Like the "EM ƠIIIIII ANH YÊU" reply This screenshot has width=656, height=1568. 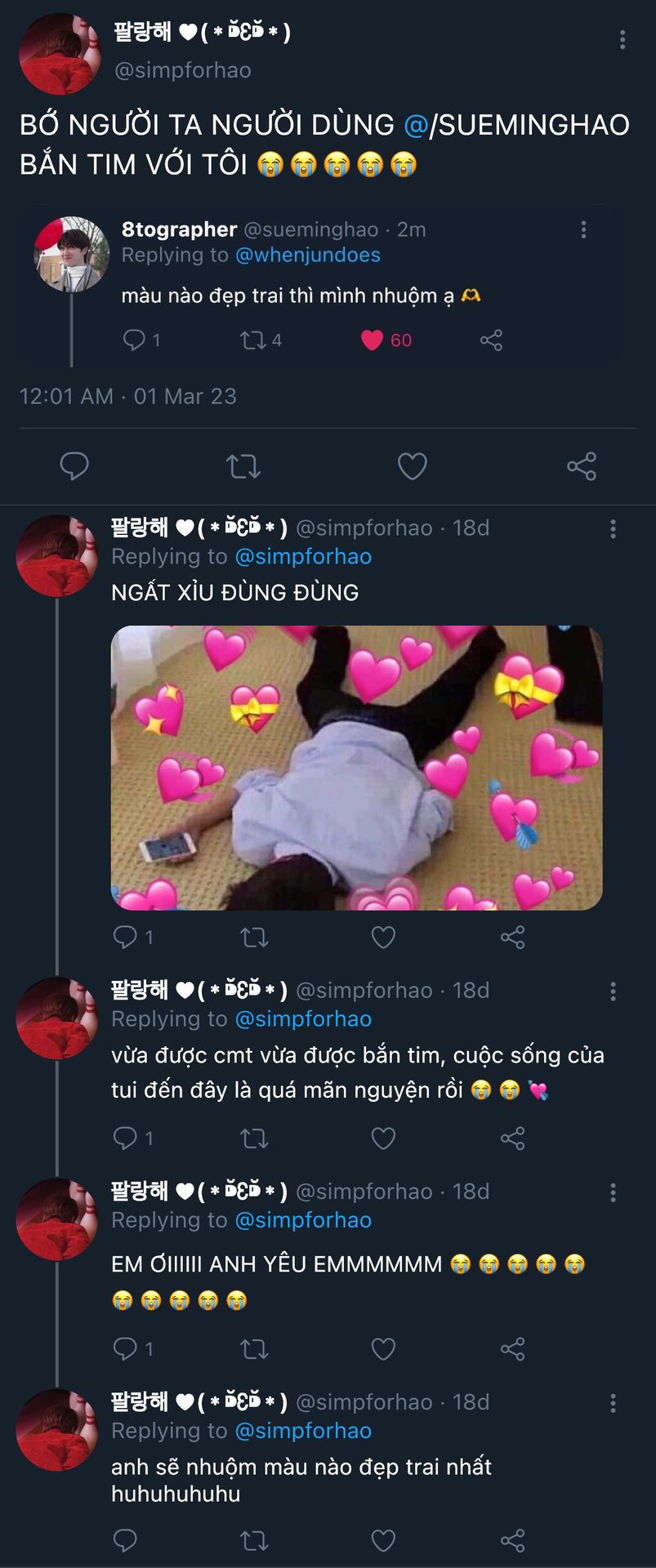point(383,1348)
